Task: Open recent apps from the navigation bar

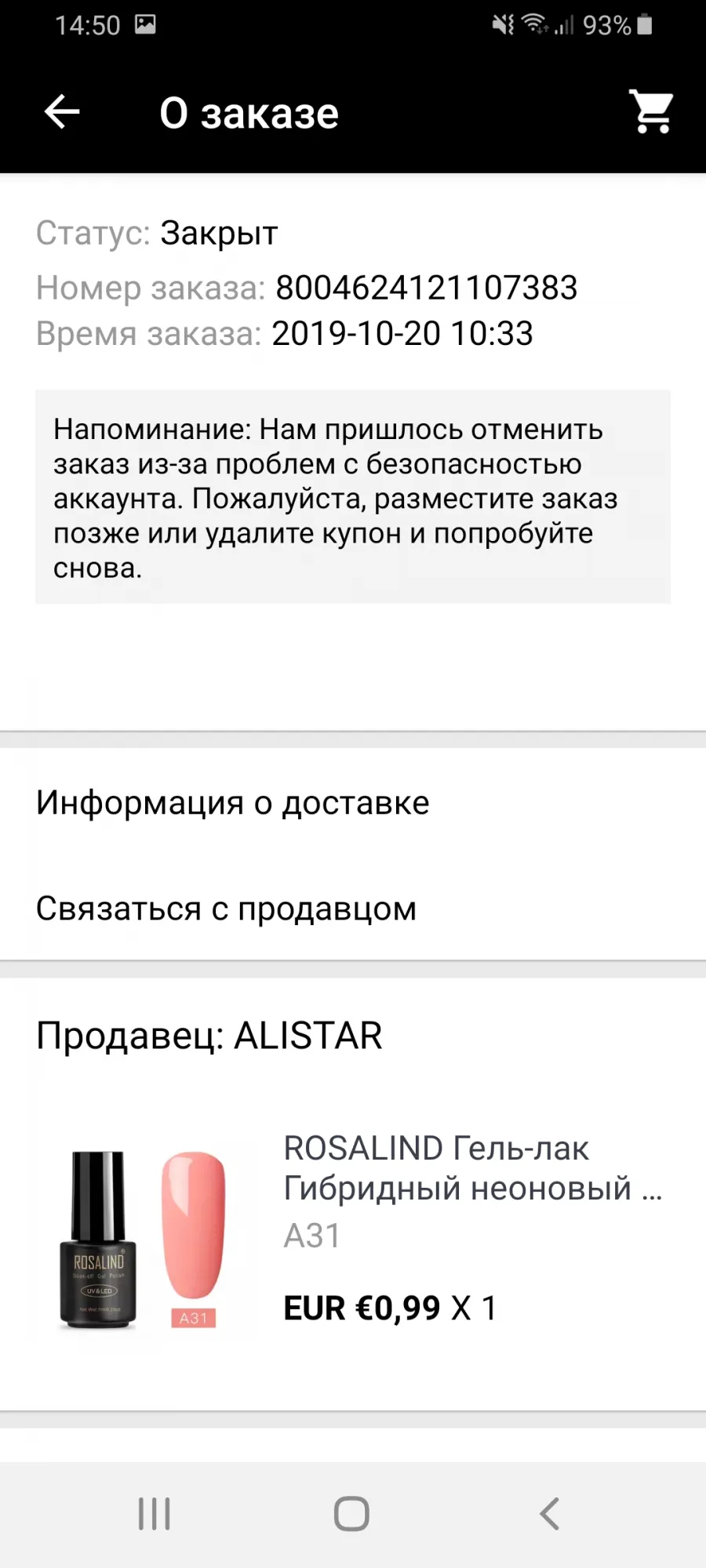Action: (155, 1514)
